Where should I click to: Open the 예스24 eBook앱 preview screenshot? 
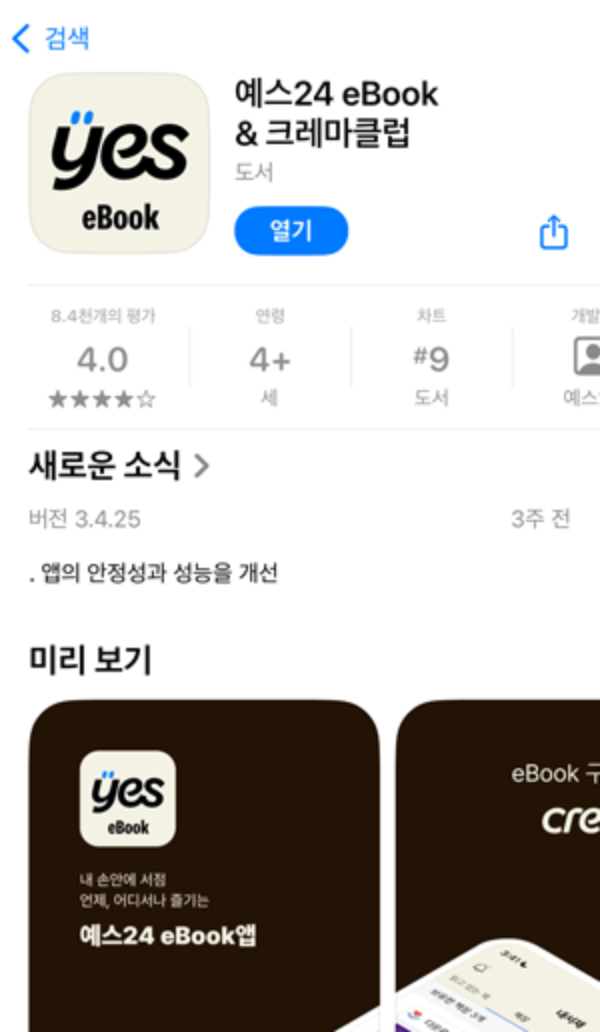click(x=205, y=865)
